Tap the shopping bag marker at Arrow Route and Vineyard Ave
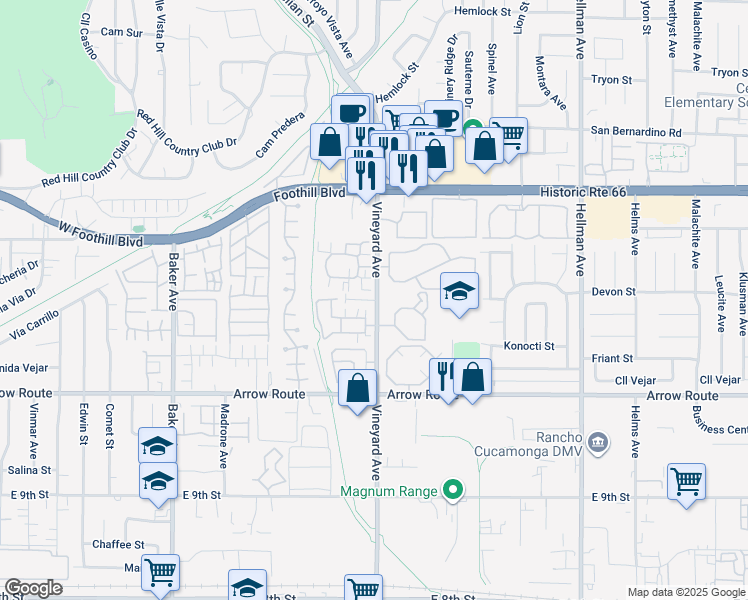 [357, 389]
